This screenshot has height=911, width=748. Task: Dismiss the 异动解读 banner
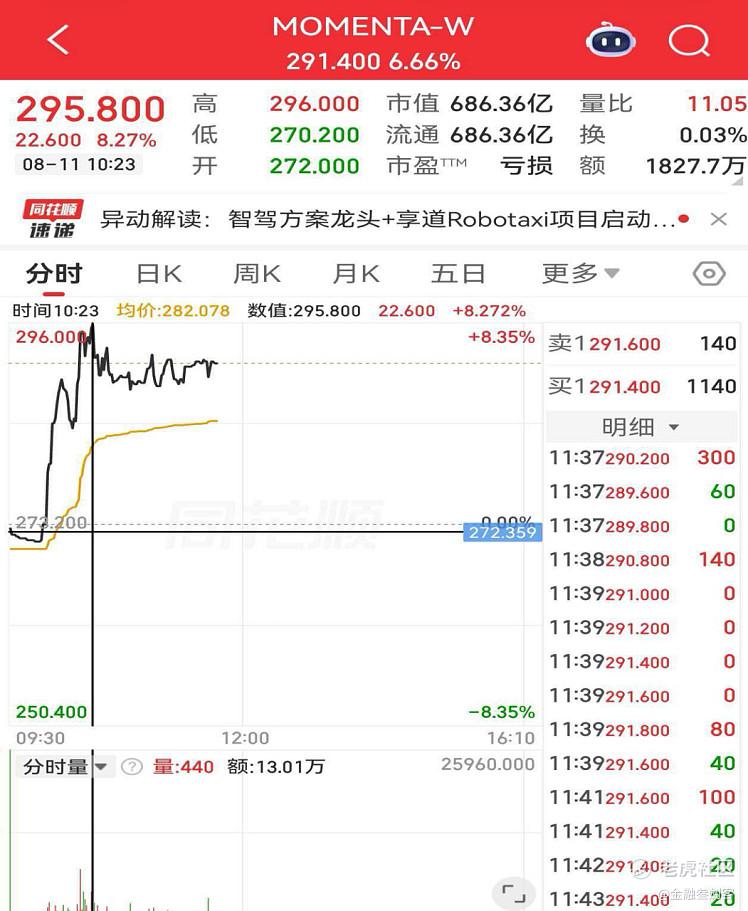tap(718, 220)
